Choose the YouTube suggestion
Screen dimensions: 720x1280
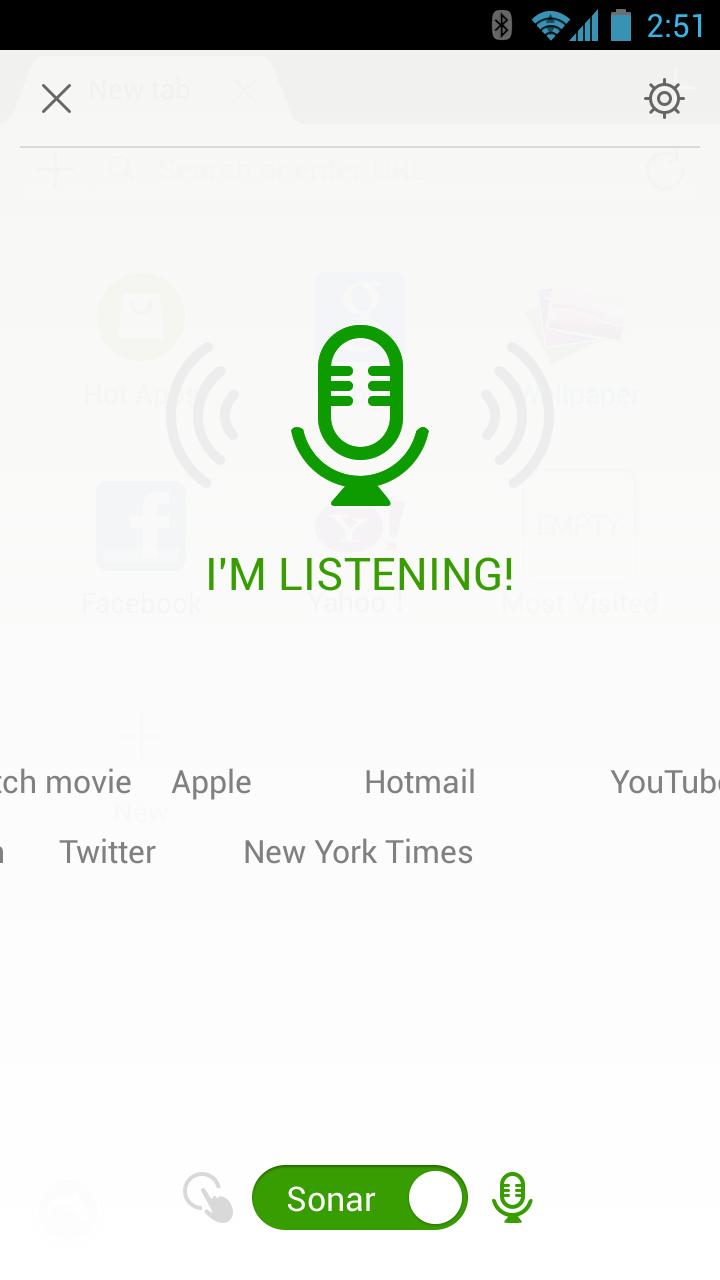click(x=664, y=782)
